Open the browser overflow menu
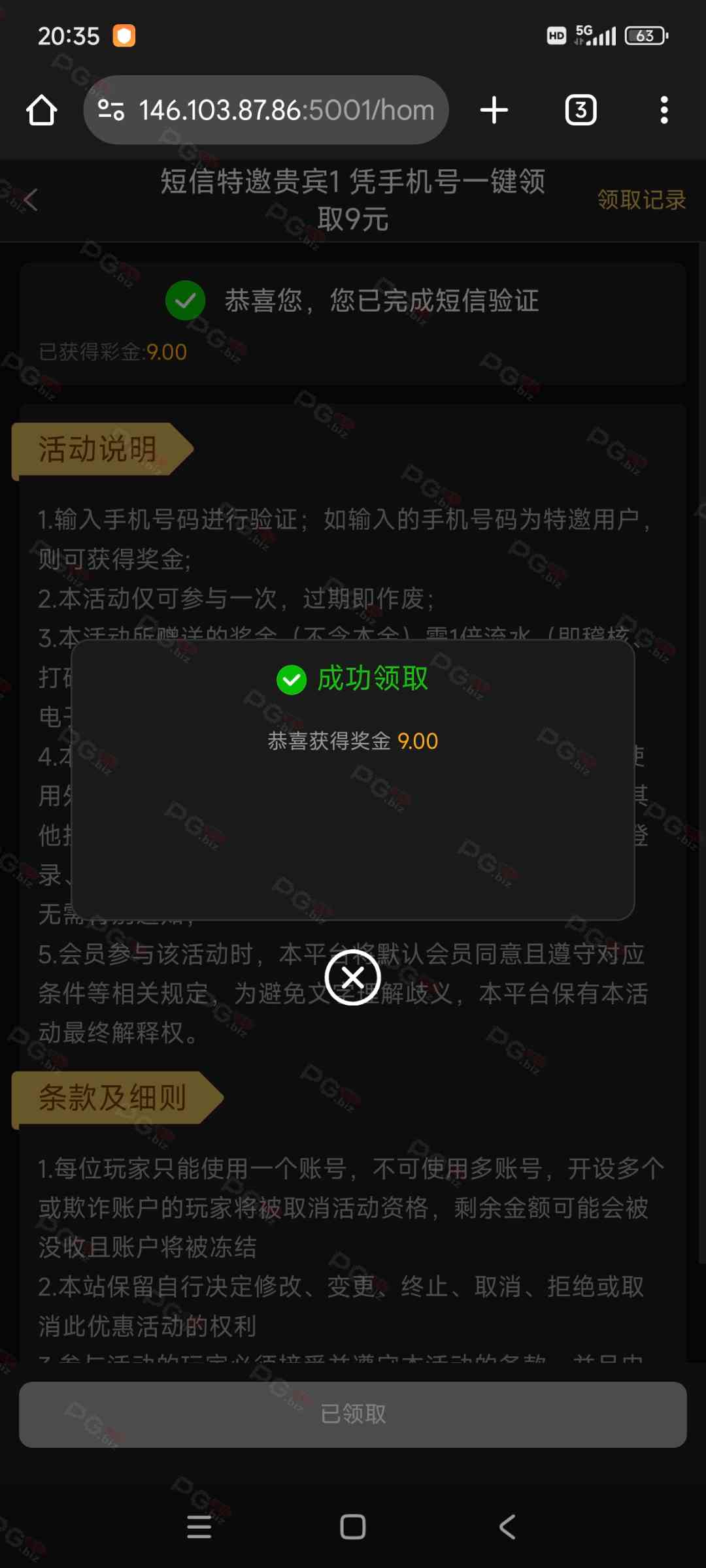 point(664,110)
